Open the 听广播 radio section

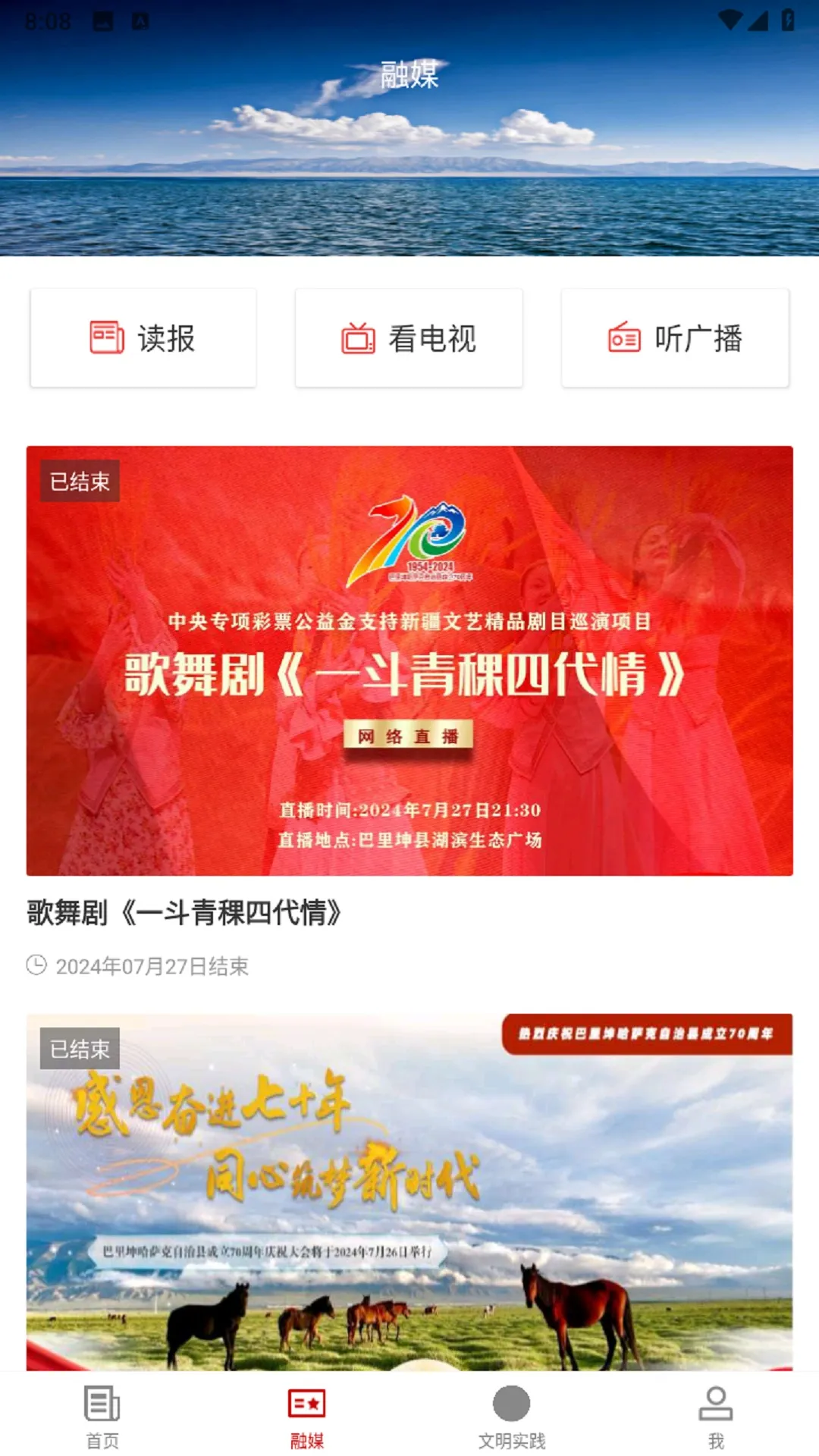click(675, 338)
